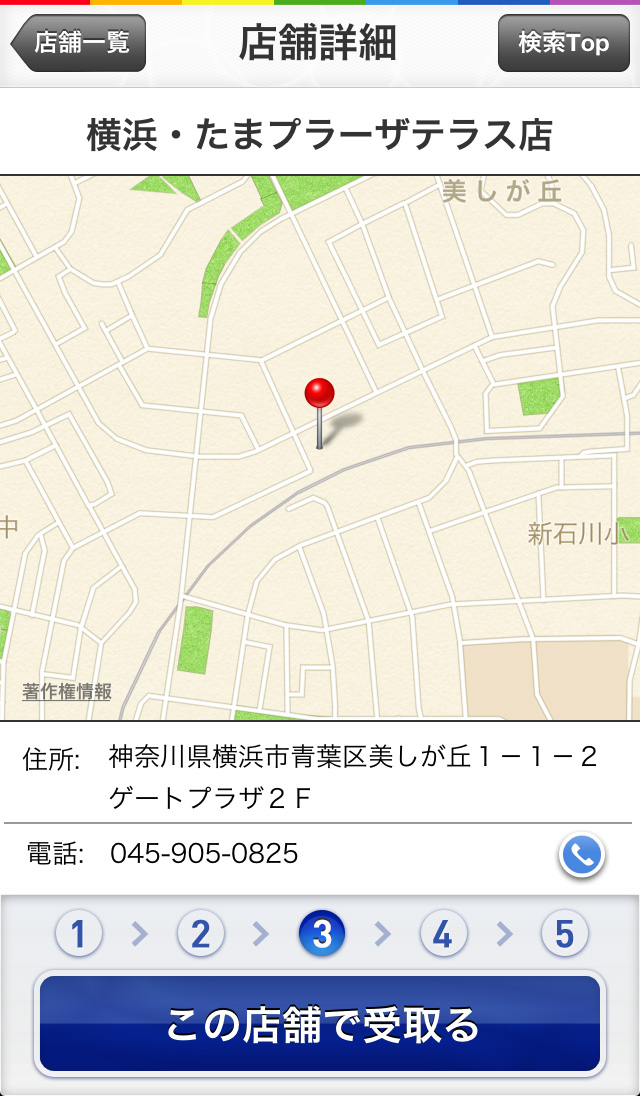Call the store using the phone icon
The image size is (640, 1096).
pos(582,855)
